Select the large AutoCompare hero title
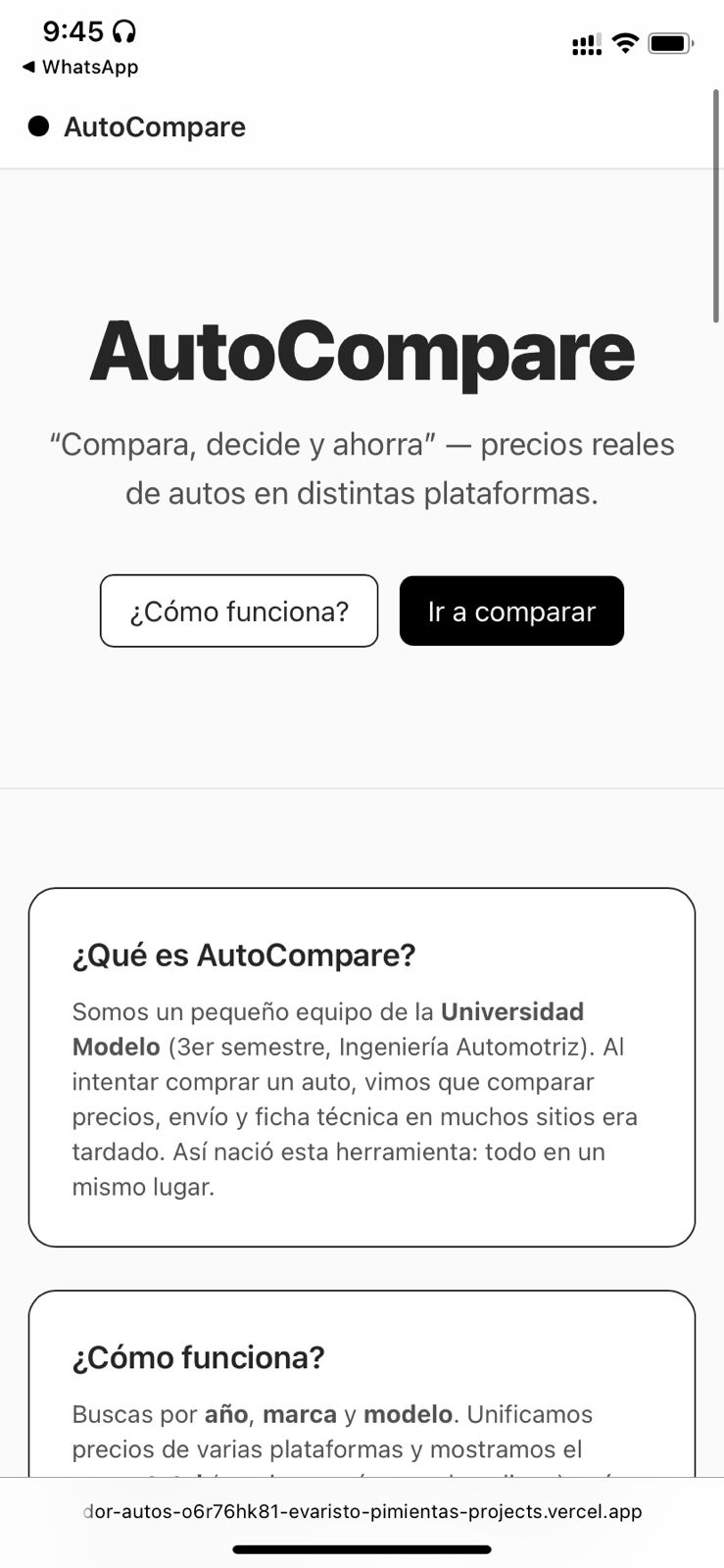724x1568 pixels. point(362,355)
